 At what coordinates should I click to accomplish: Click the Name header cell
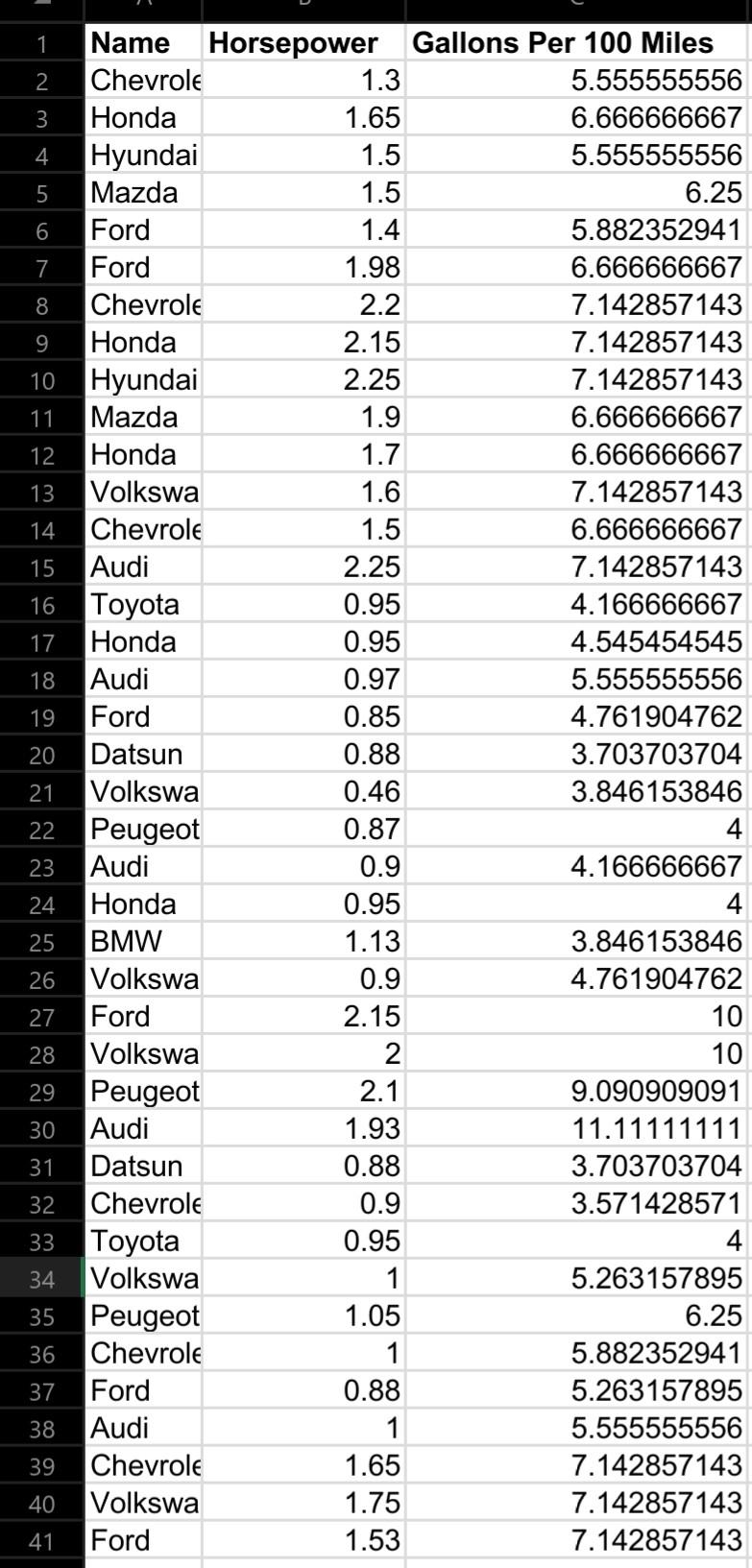(144, 42)
